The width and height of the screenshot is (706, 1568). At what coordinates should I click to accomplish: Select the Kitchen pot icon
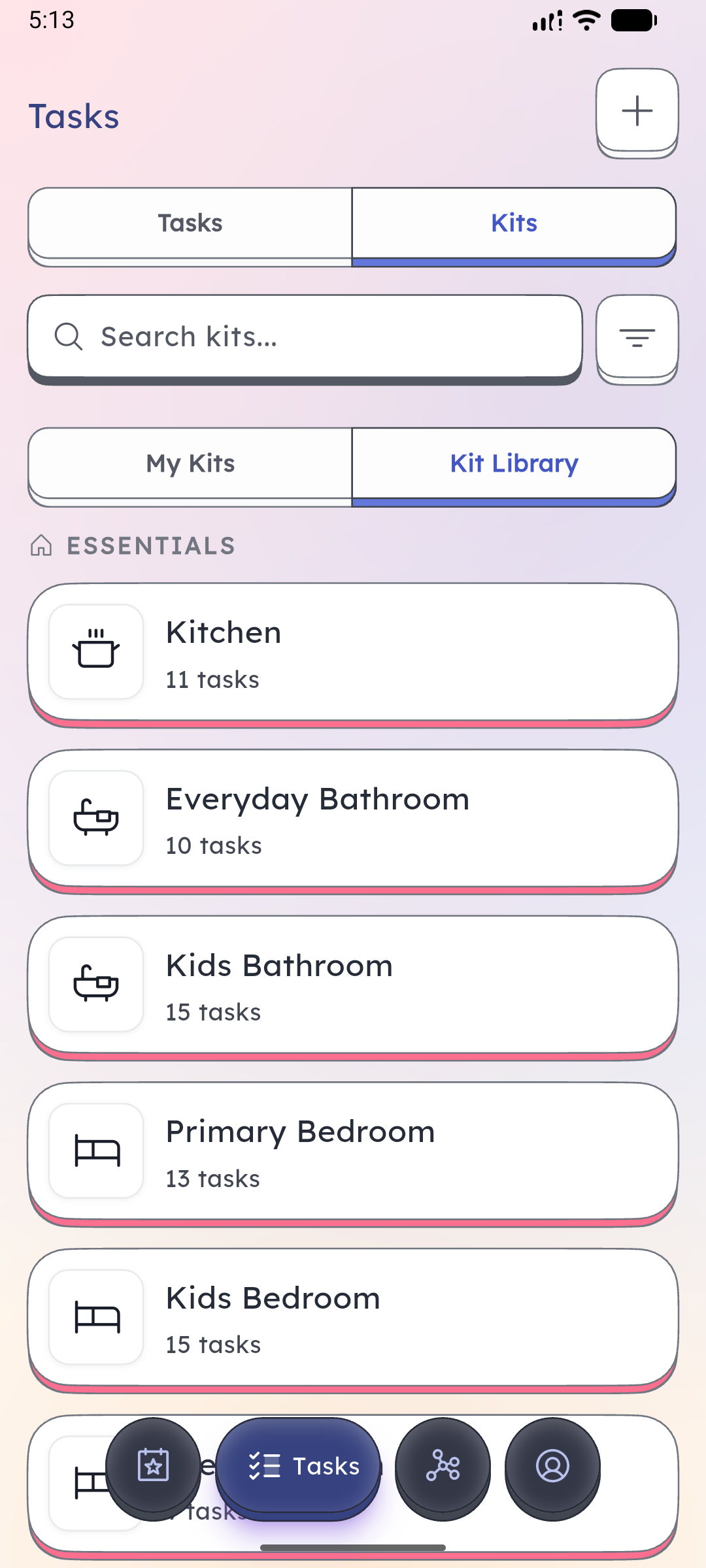[x=95, y=652]
